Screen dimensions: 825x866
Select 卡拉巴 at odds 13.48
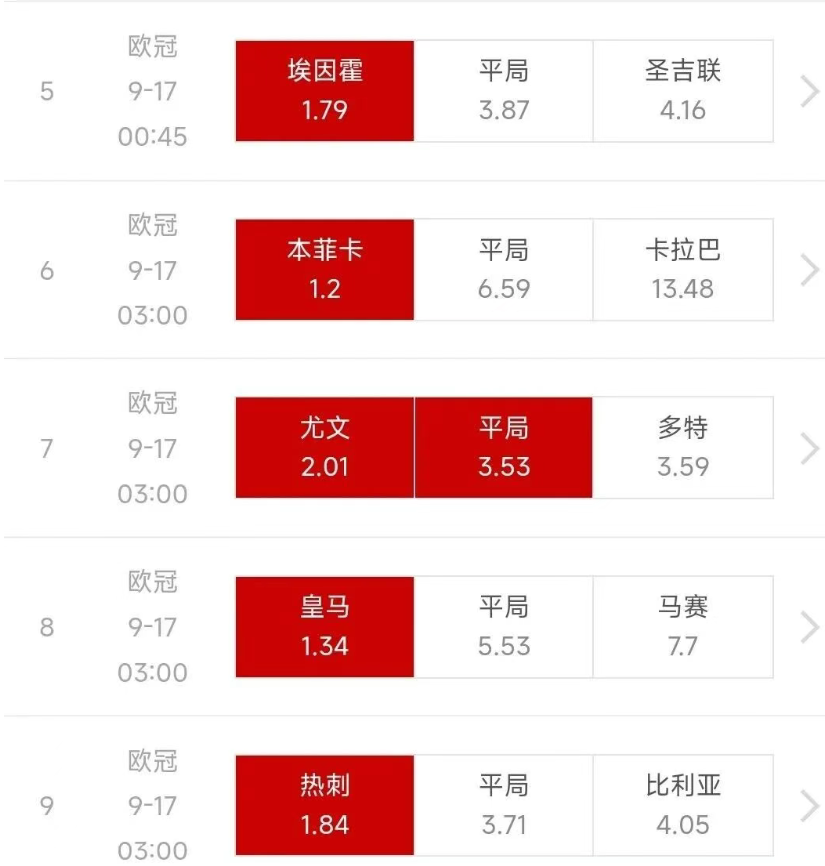(x=683, y=270)
